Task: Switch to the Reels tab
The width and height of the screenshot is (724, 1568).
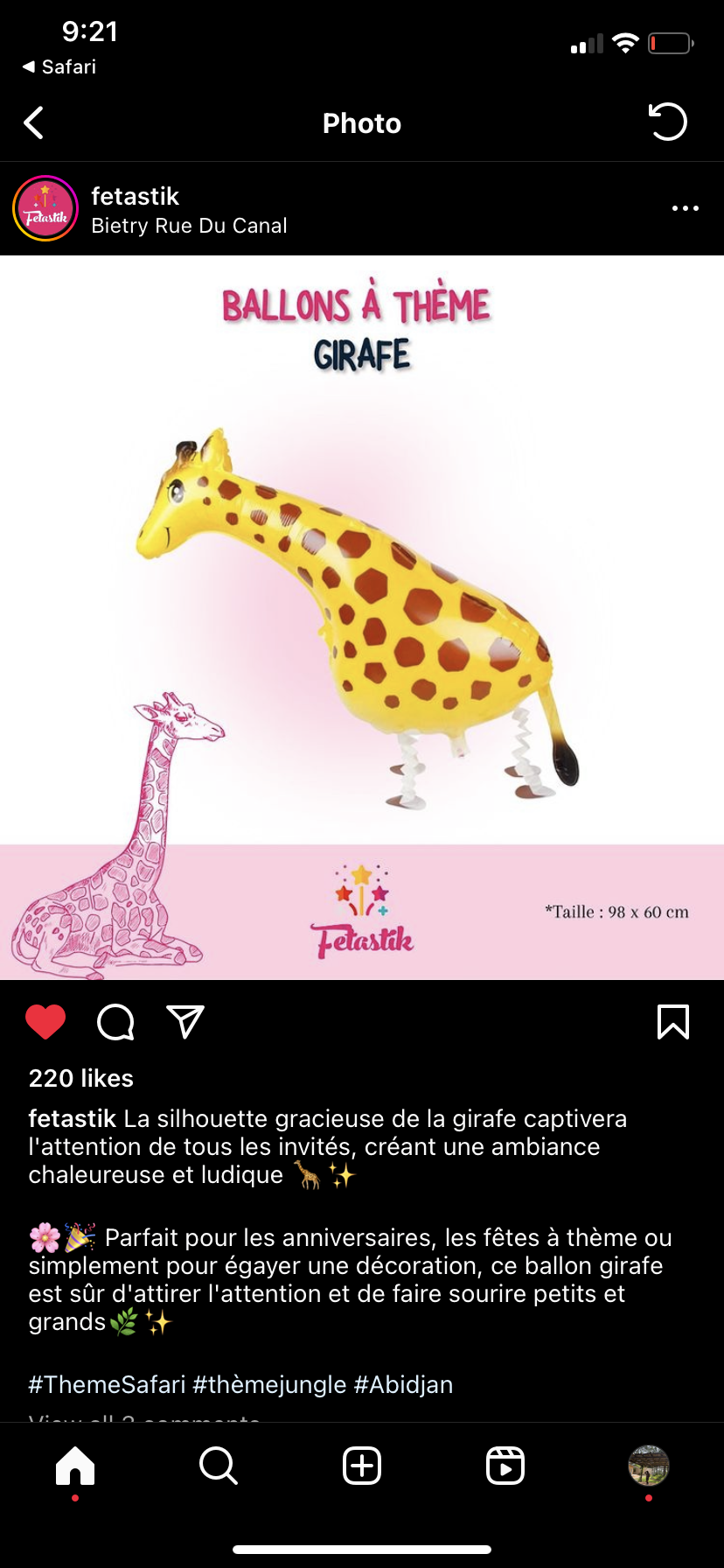Action: coord(505,1465)
